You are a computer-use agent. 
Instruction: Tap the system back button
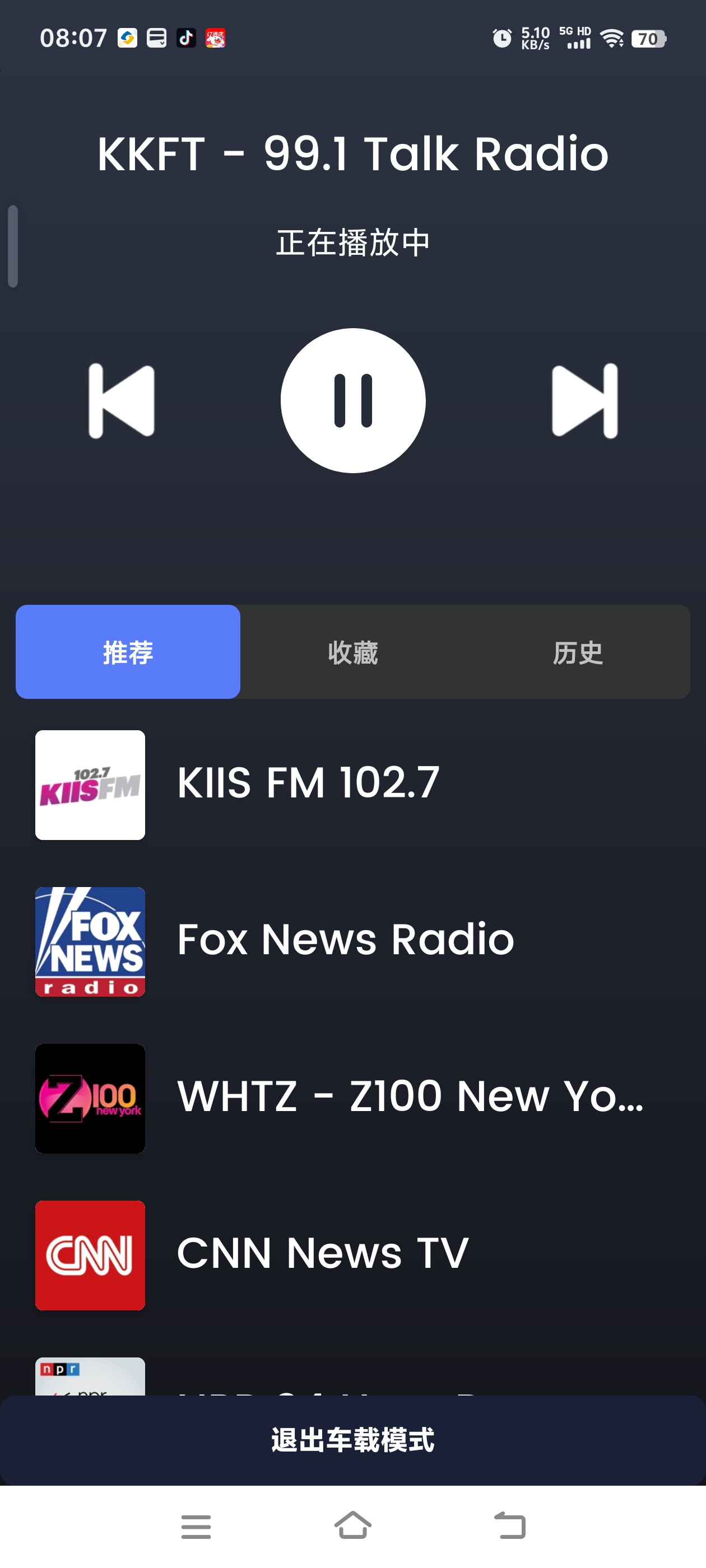tap(509, 1525)
